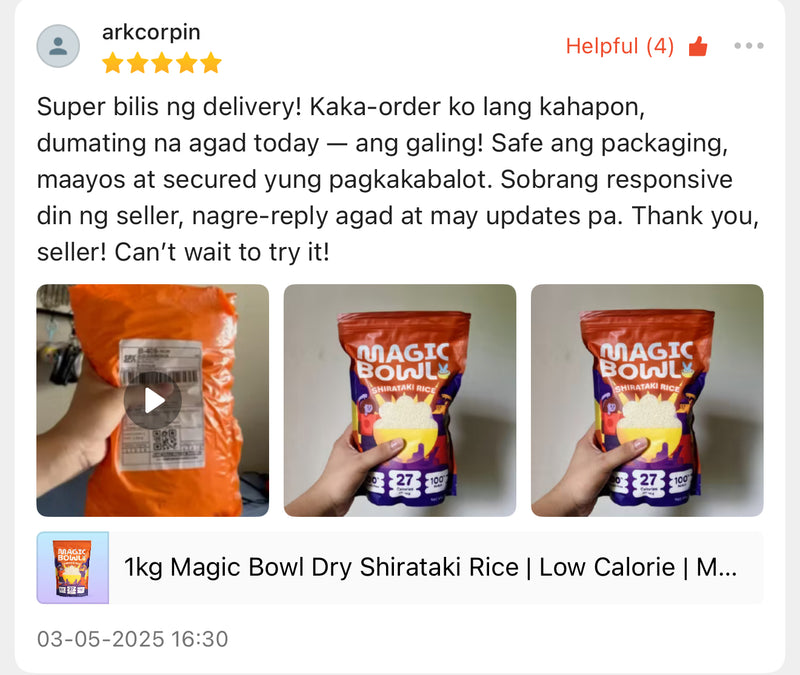View the middle Magic Bowl review photo

coord(400,400)
